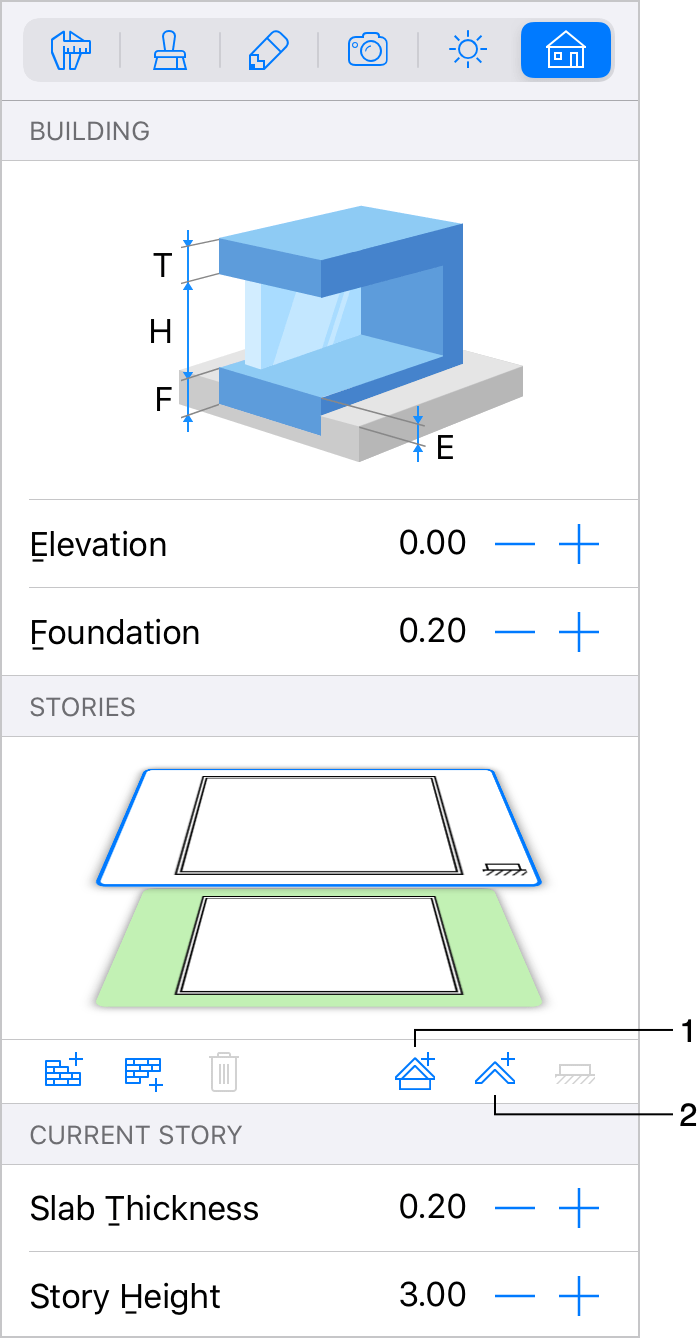Screen dimensions: 697x1338
Task: Increase the Slab Thickness value
Action: click(579, 1208)
